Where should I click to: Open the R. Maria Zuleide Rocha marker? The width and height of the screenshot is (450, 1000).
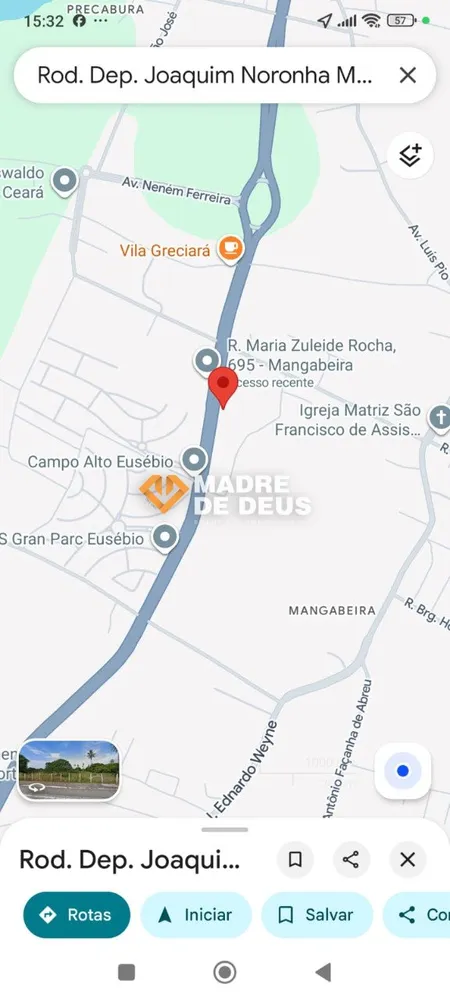point(207,361)
